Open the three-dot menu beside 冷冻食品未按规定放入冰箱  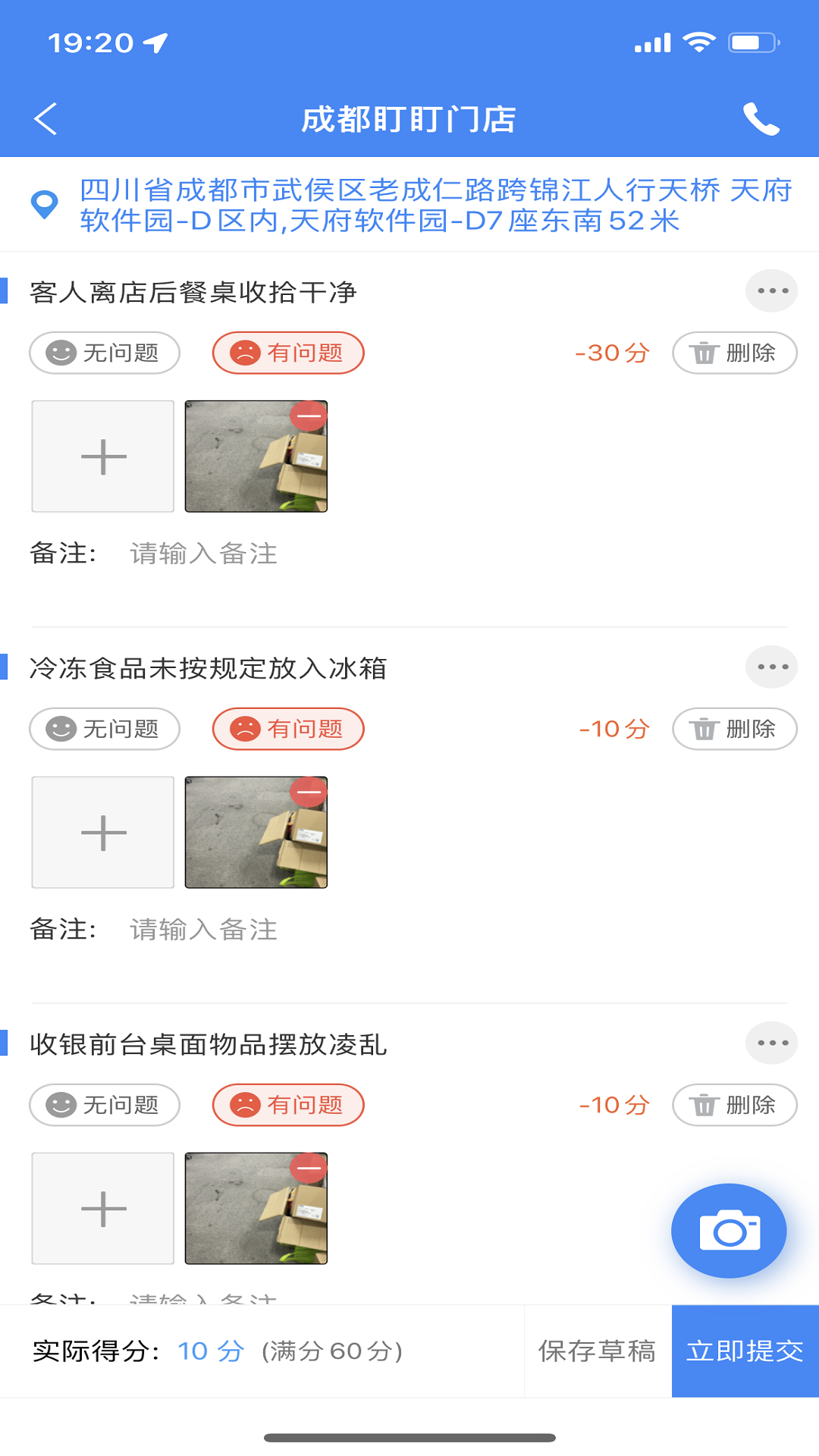pyautogui.click(x=771, y=667)
